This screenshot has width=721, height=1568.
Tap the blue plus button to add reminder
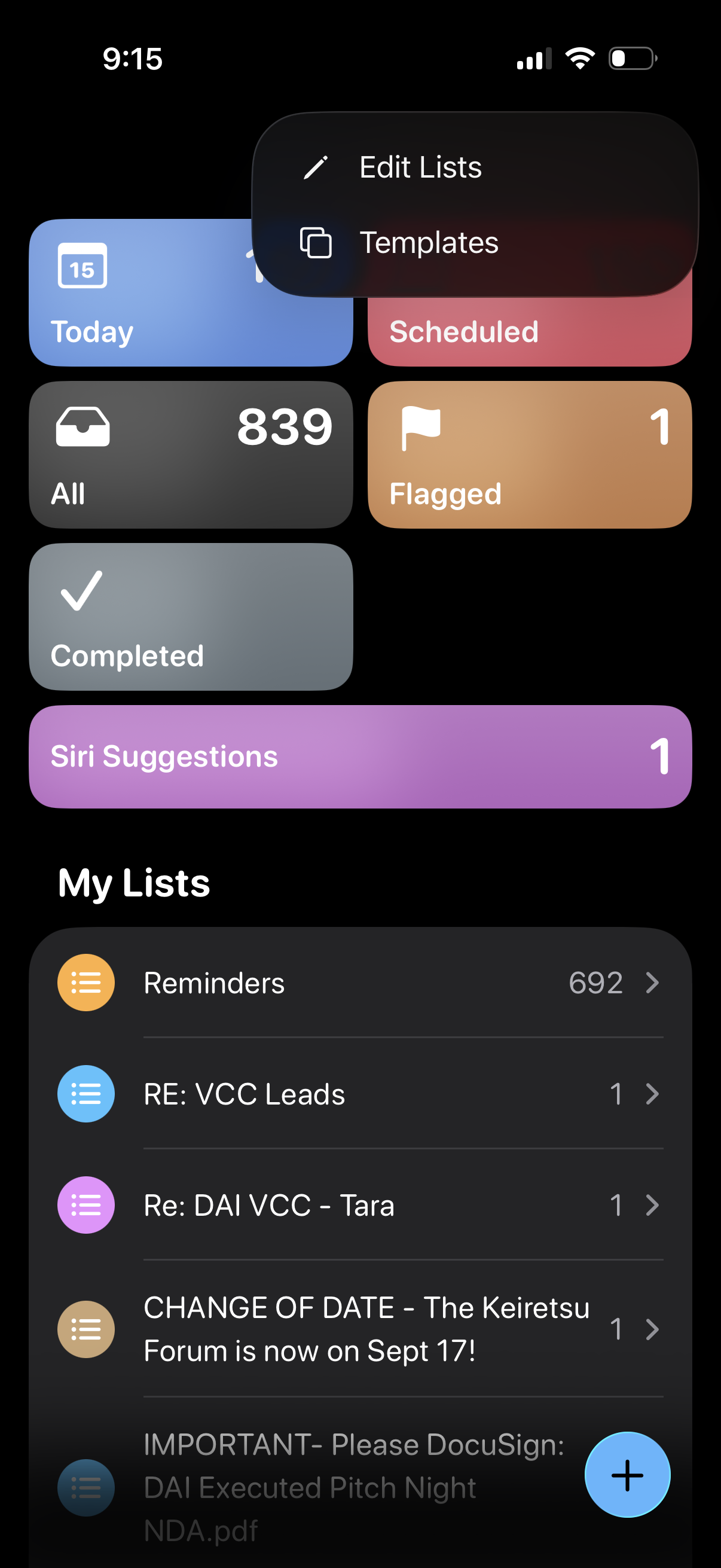pos(627,1474)
